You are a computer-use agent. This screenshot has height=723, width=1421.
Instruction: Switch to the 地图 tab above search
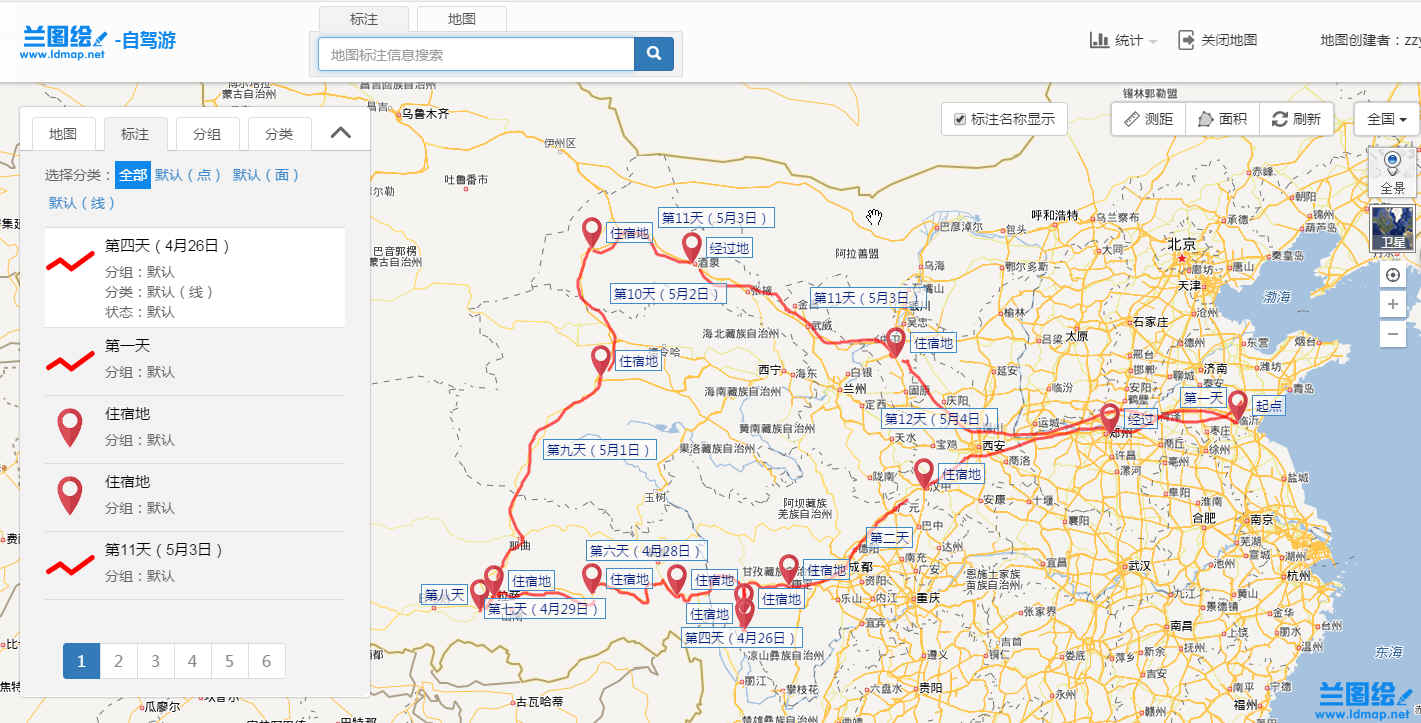pyautogui.click(x=461, y=19)
